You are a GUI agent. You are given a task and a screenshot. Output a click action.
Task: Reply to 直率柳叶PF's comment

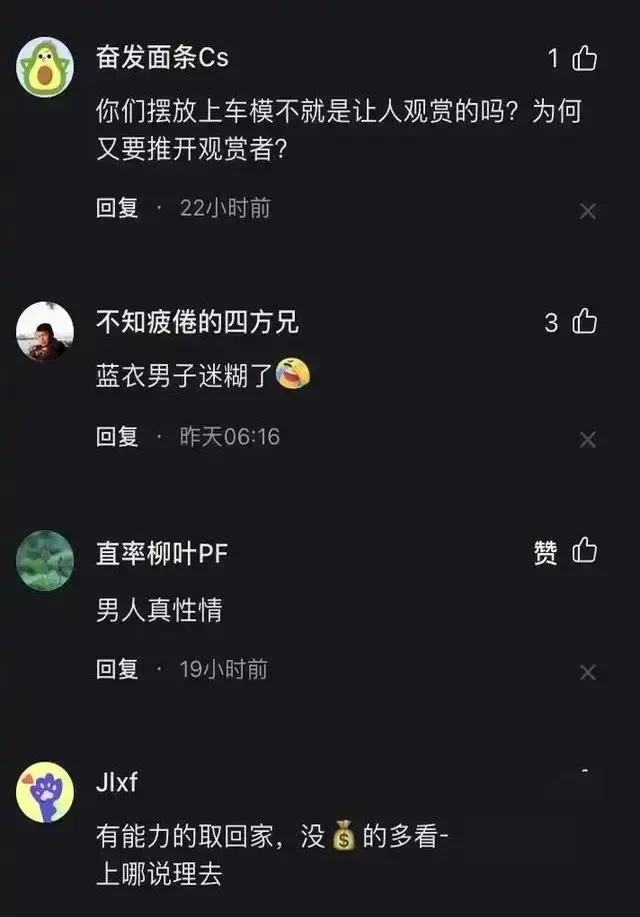(117, 669)
